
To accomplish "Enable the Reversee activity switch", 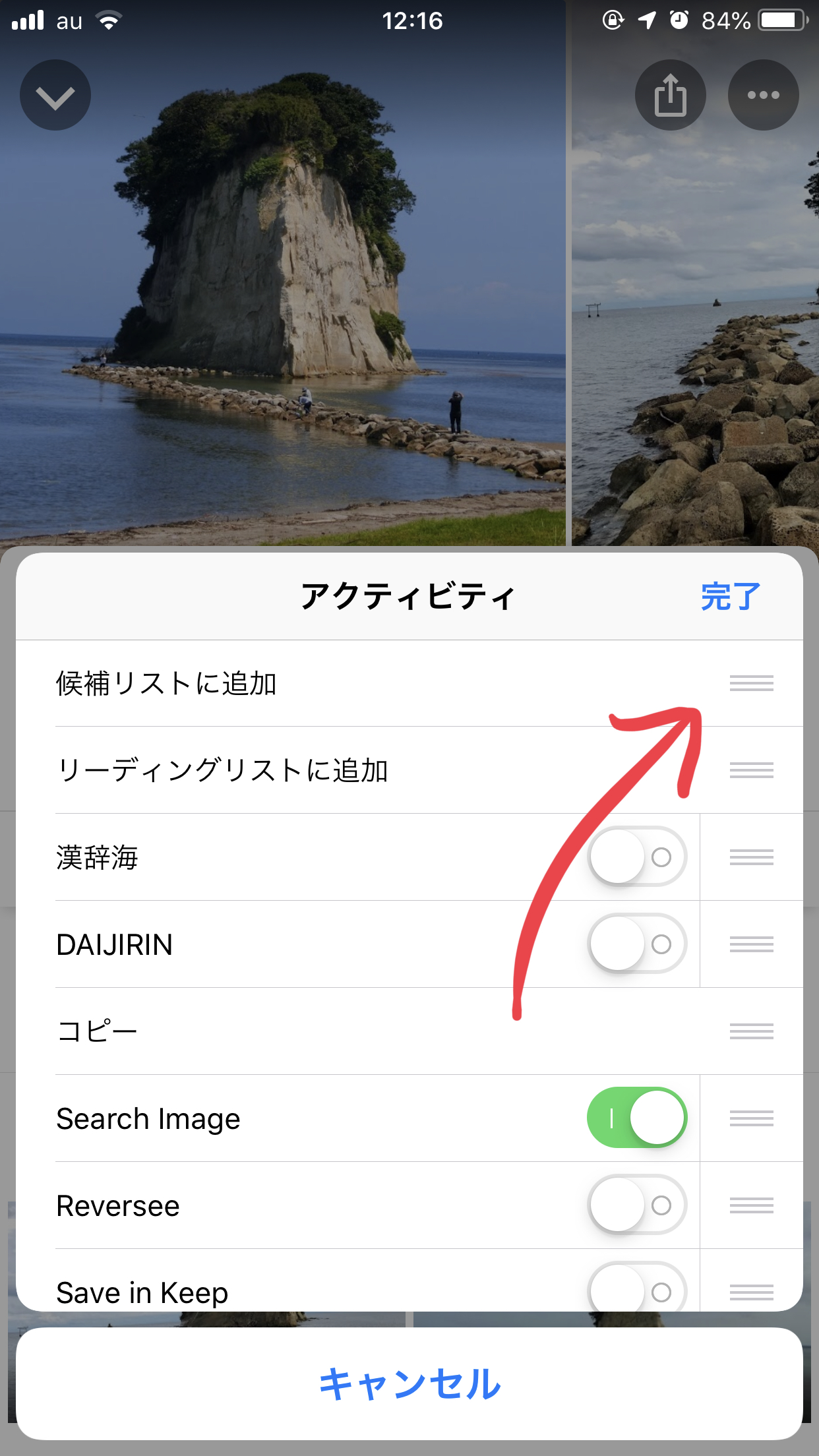I will [637, 1205].
